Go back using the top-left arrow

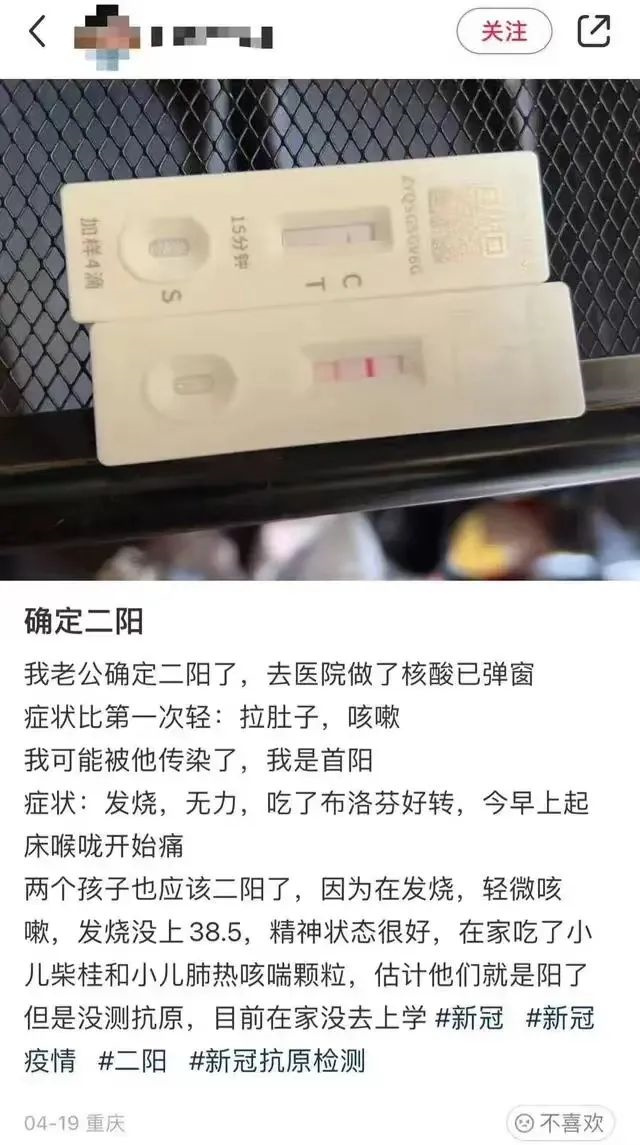click(37, 32)
